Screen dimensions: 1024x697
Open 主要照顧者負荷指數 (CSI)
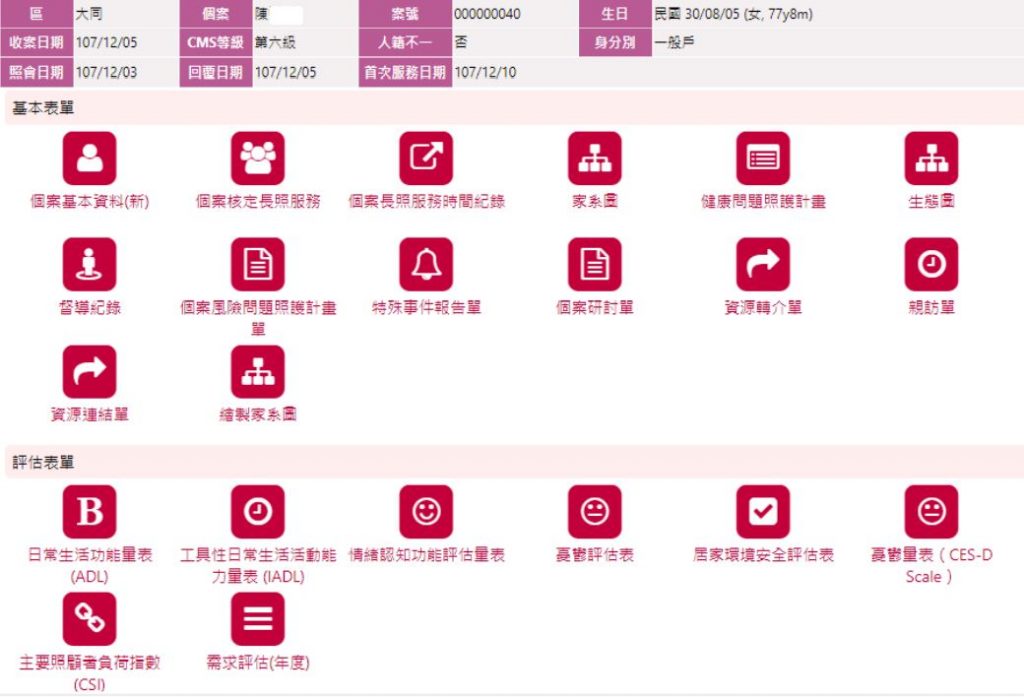(x=90, y=619)
